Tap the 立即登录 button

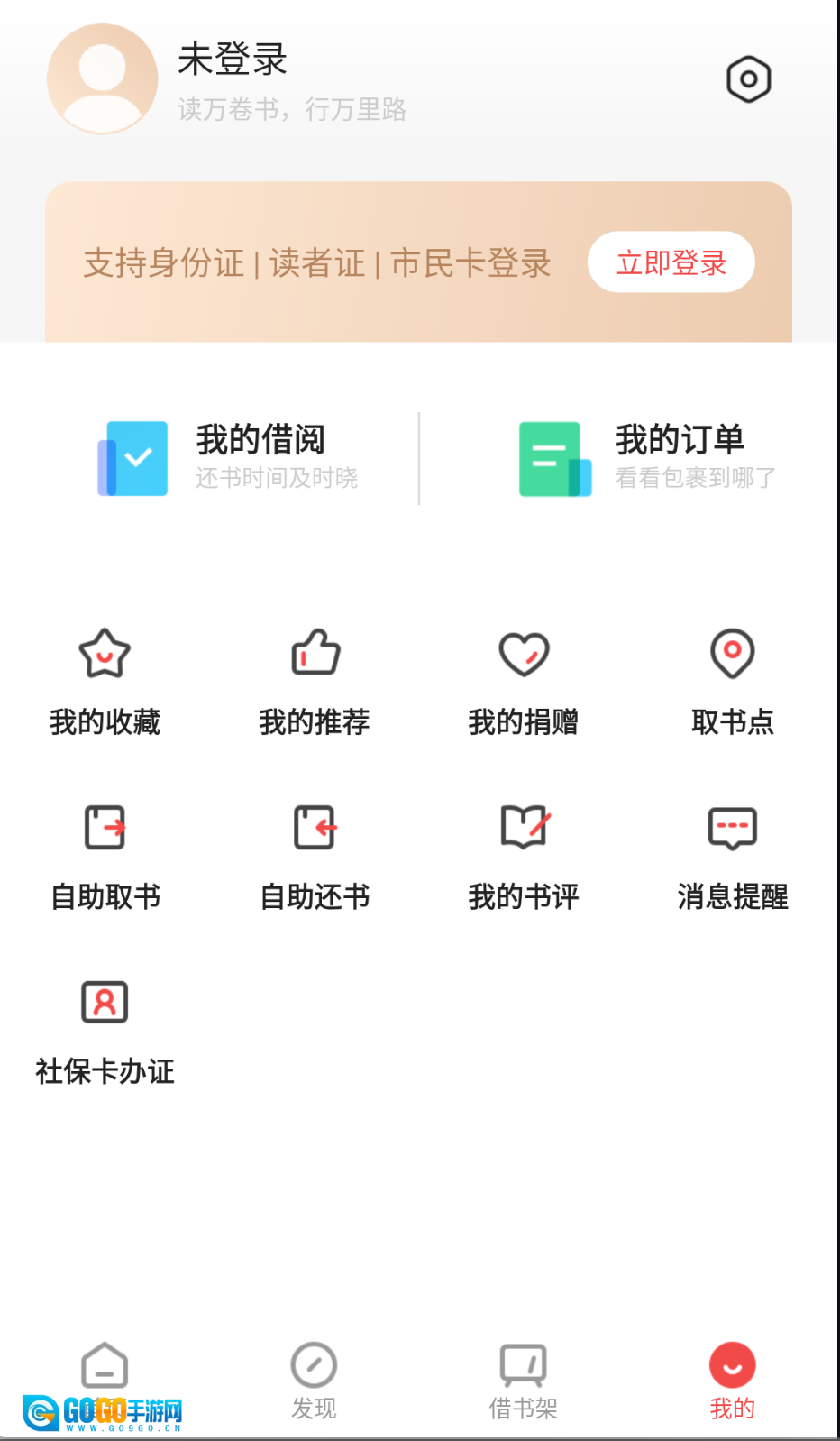click(671, 262)
